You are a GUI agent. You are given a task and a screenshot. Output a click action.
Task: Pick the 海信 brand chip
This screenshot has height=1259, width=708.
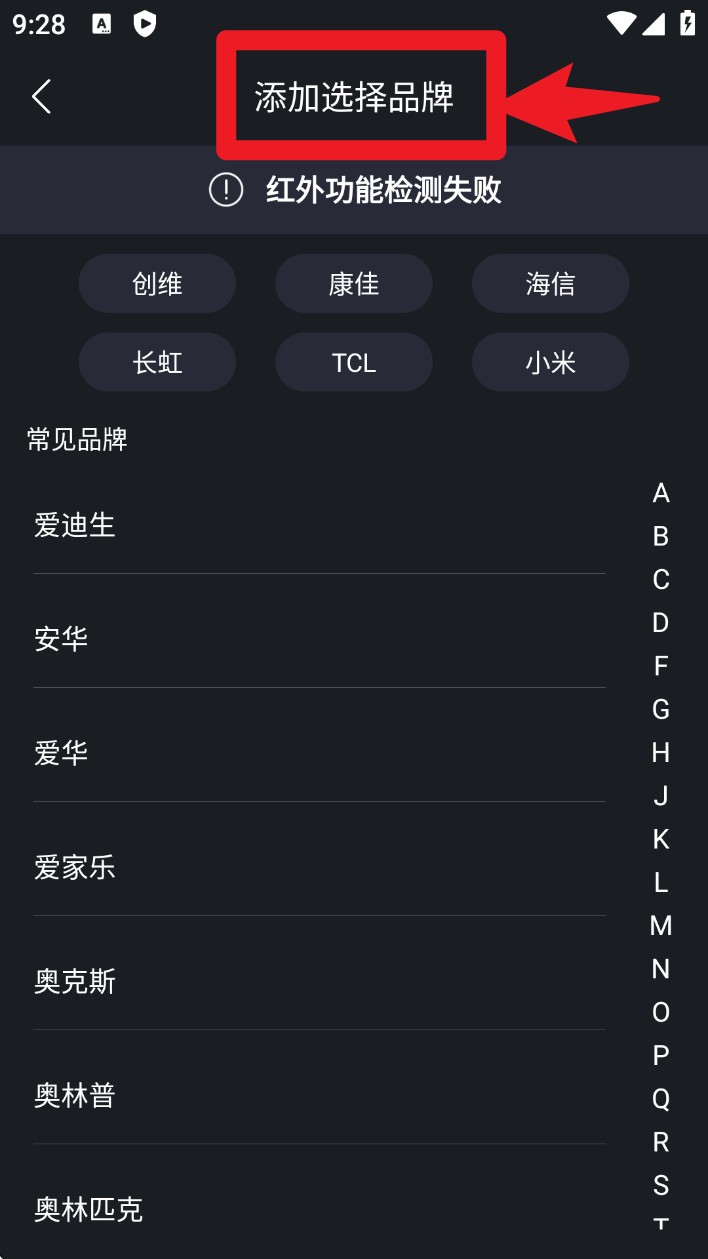(550, 284)
